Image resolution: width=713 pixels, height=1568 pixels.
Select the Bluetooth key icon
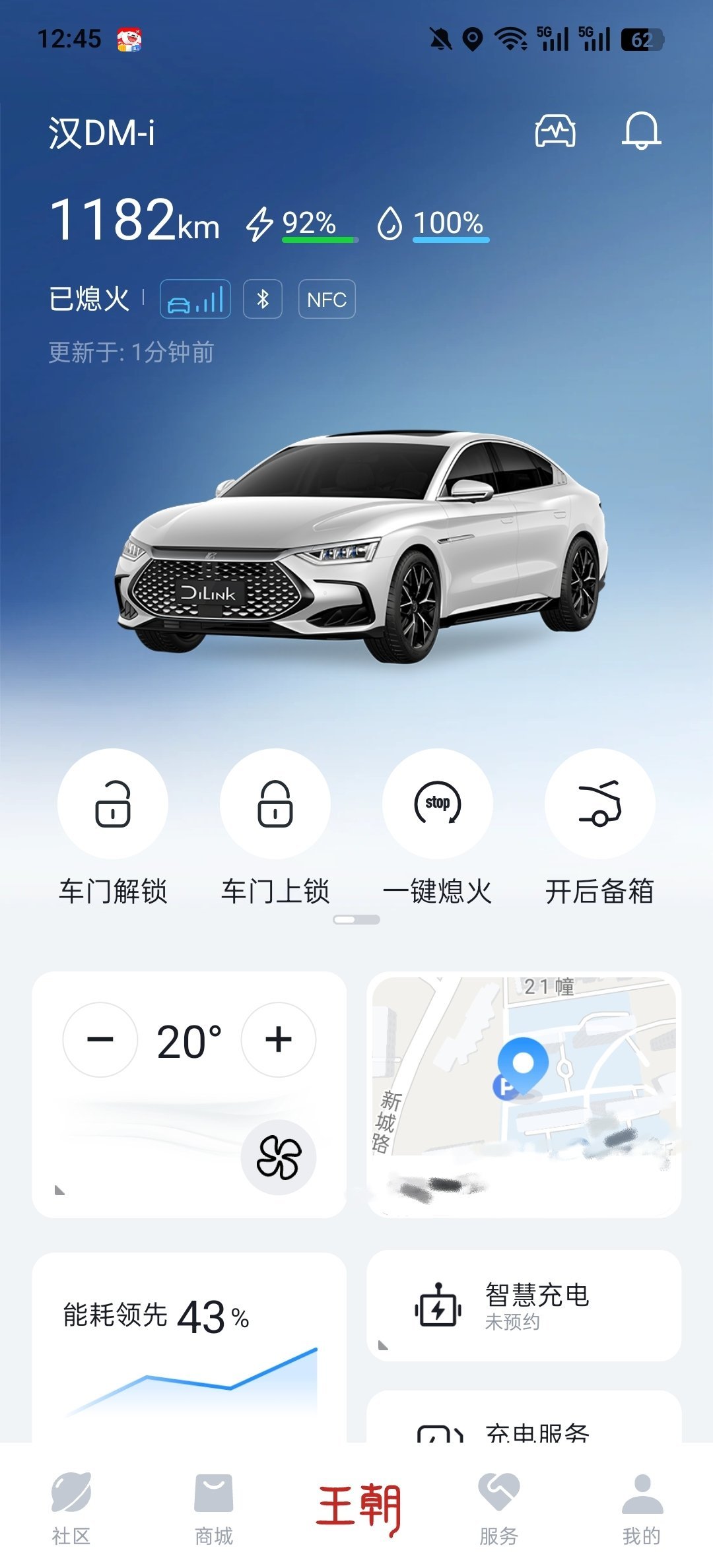pos(264,299)
